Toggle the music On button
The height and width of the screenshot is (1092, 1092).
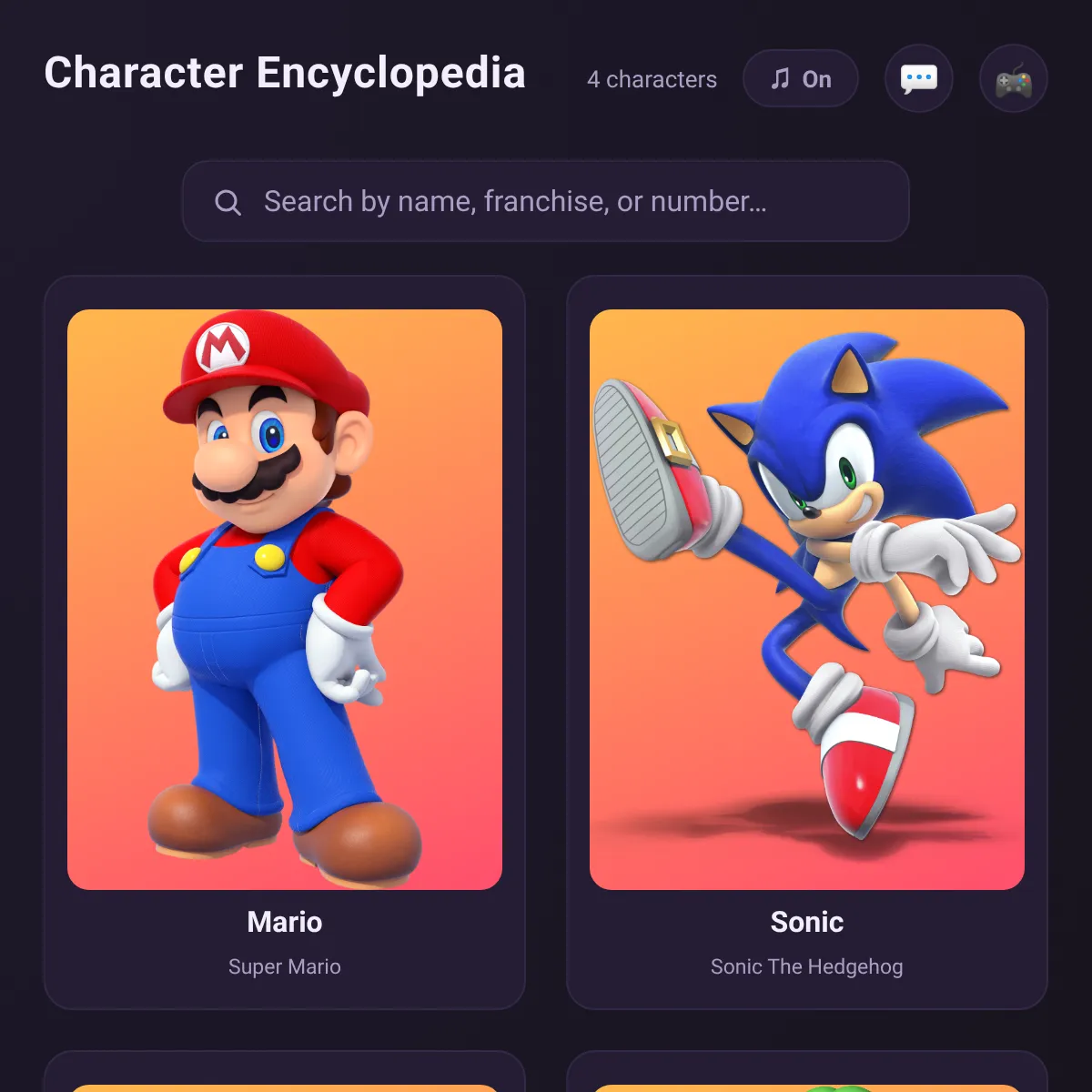tap(801, 79)
